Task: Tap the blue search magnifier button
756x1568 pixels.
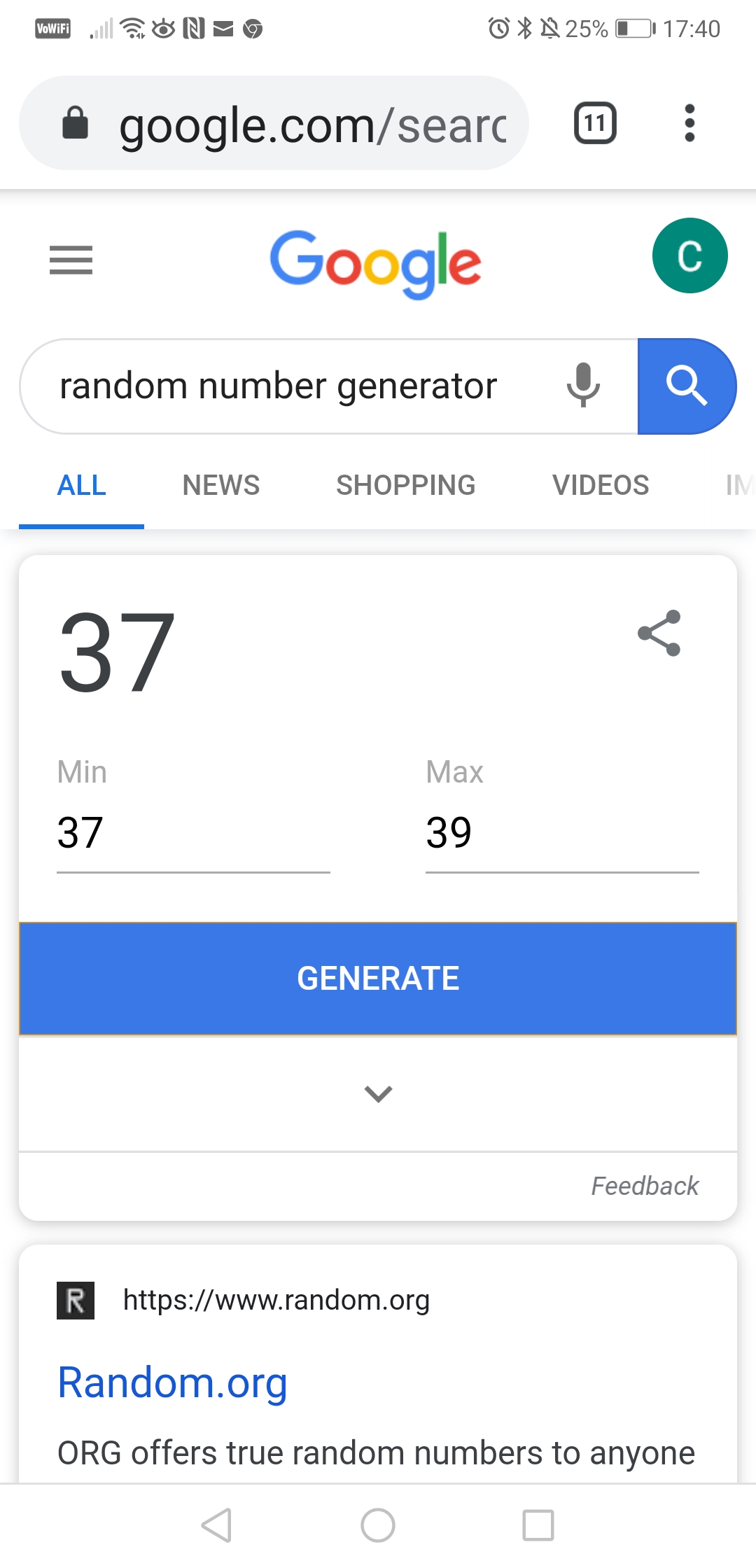Action: click(x=686, y=386)
